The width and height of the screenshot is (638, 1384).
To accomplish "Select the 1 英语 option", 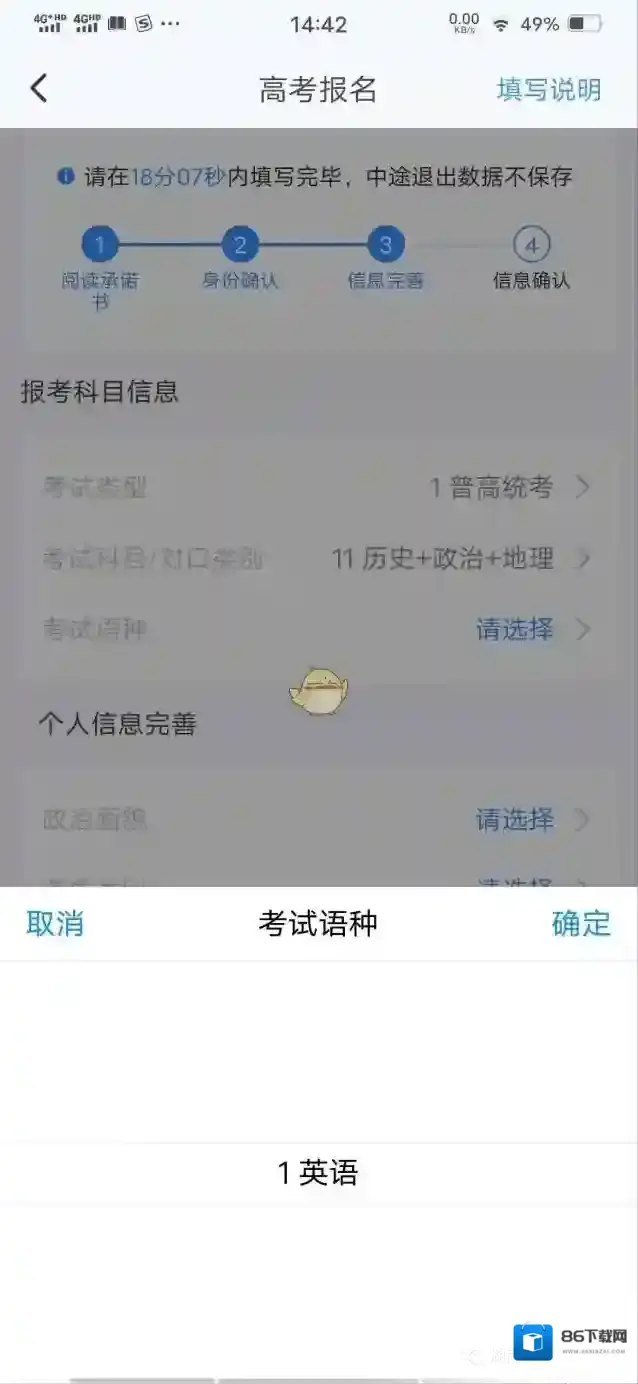I will point(318,1172).
